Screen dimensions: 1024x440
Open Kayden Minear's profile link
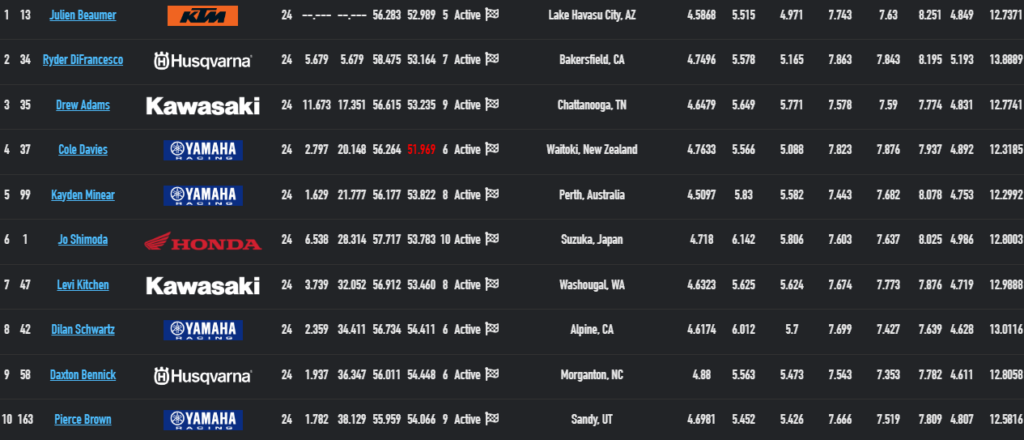click(x=83, y=195)
